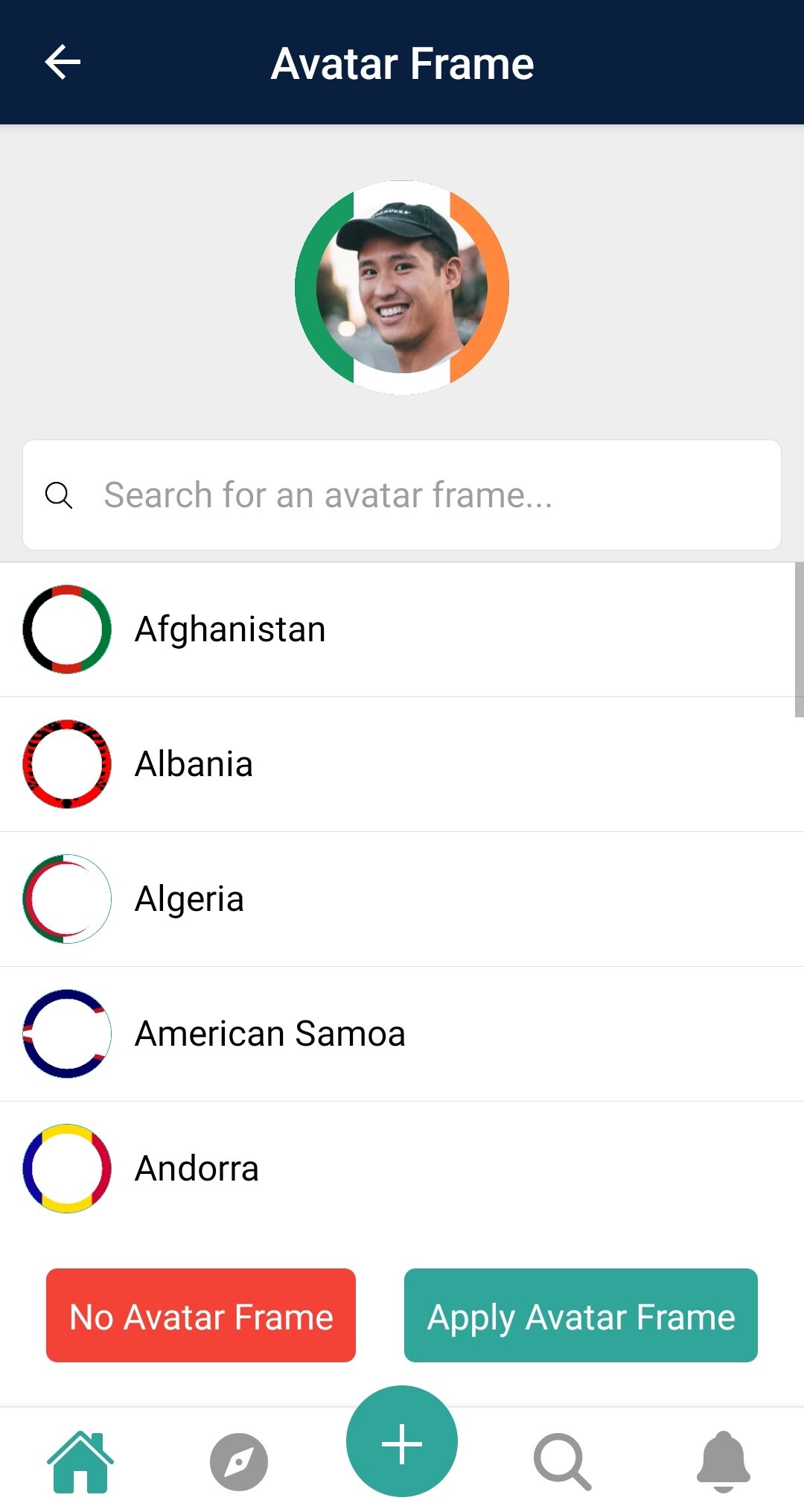This screenshot has height=1512, width=804.
Task: Select the Afghanistan flag frame circle
Action: 66,629
